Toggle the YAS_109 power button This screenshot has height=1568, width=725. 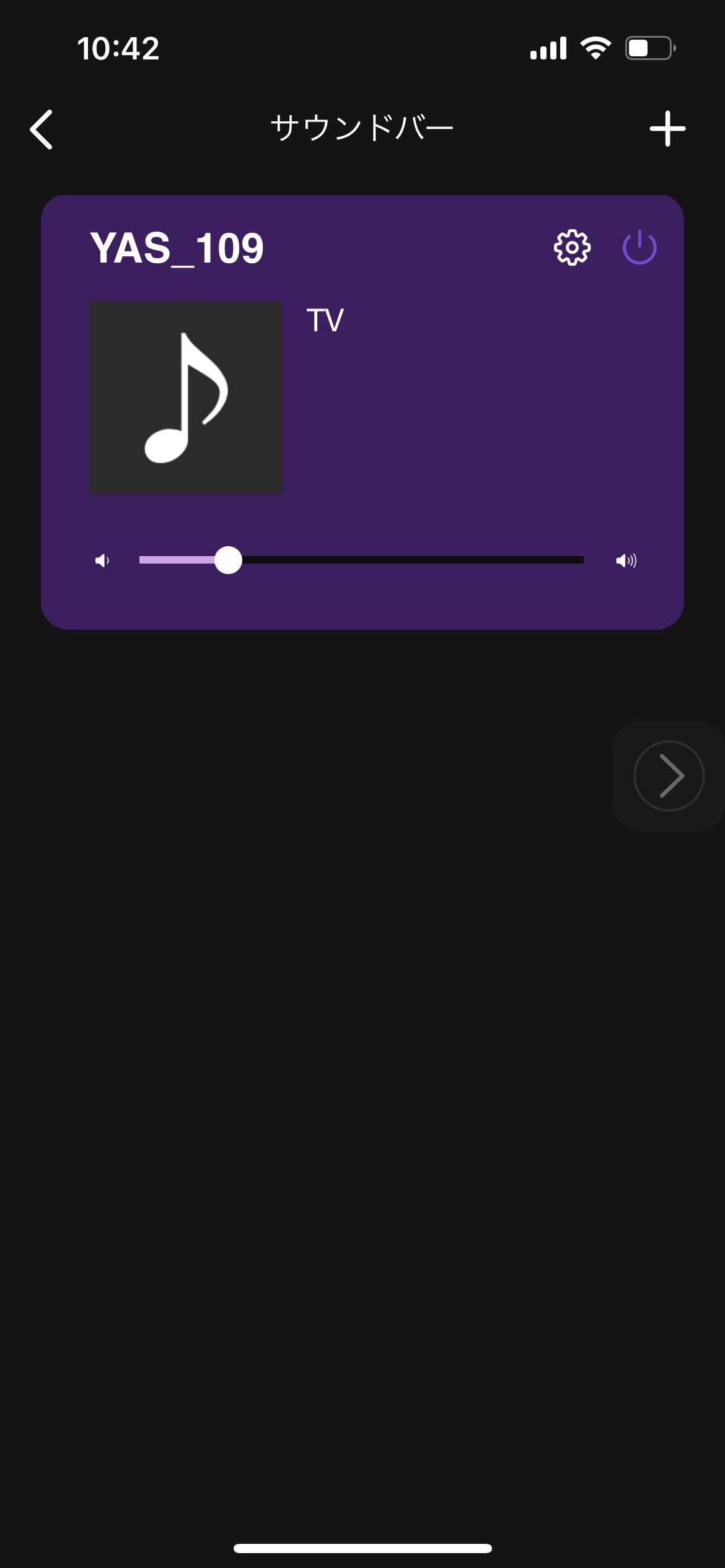tap(639, 248)
